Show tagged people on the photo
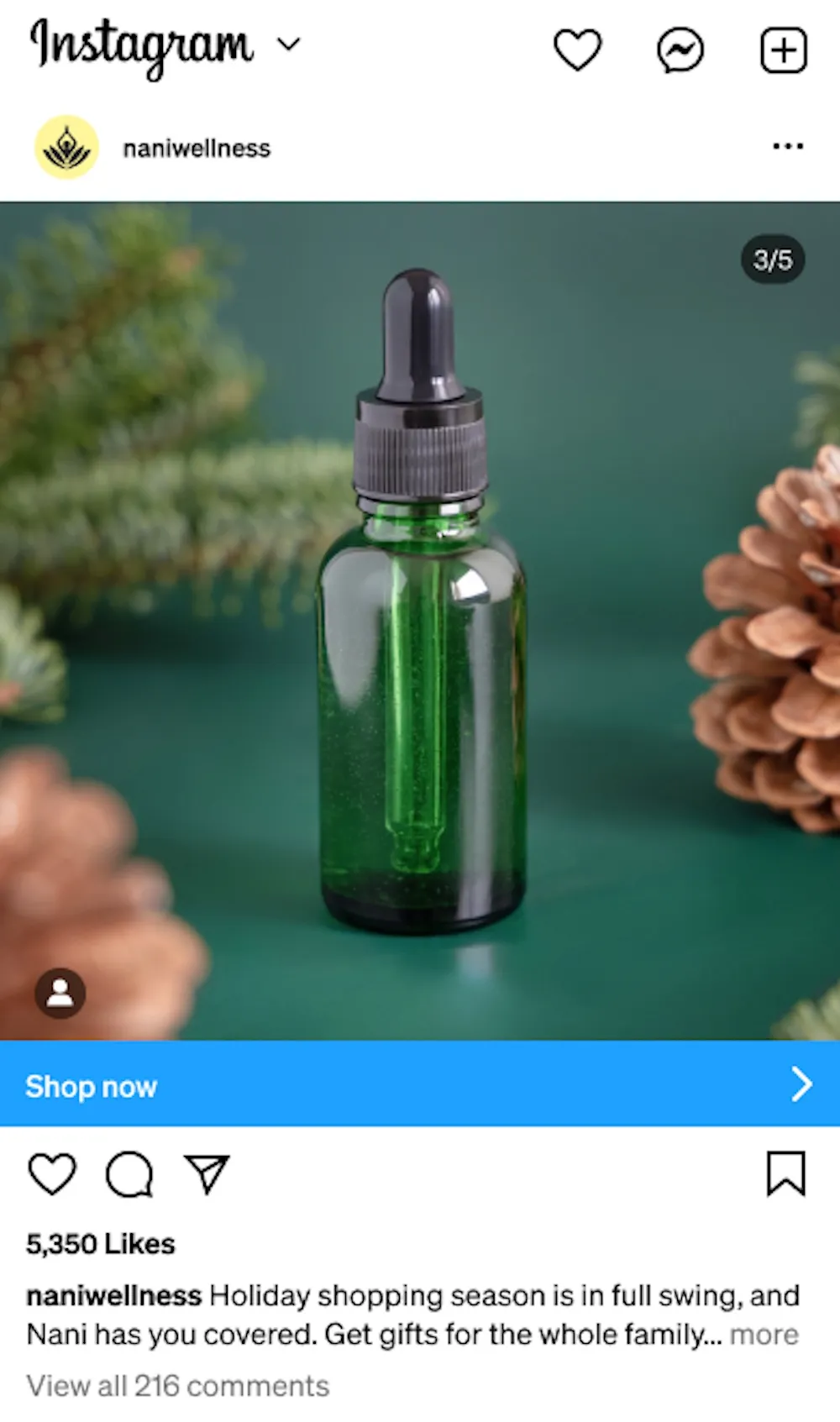The height and width of the screenshot is (1422, 840). point(60,993)
